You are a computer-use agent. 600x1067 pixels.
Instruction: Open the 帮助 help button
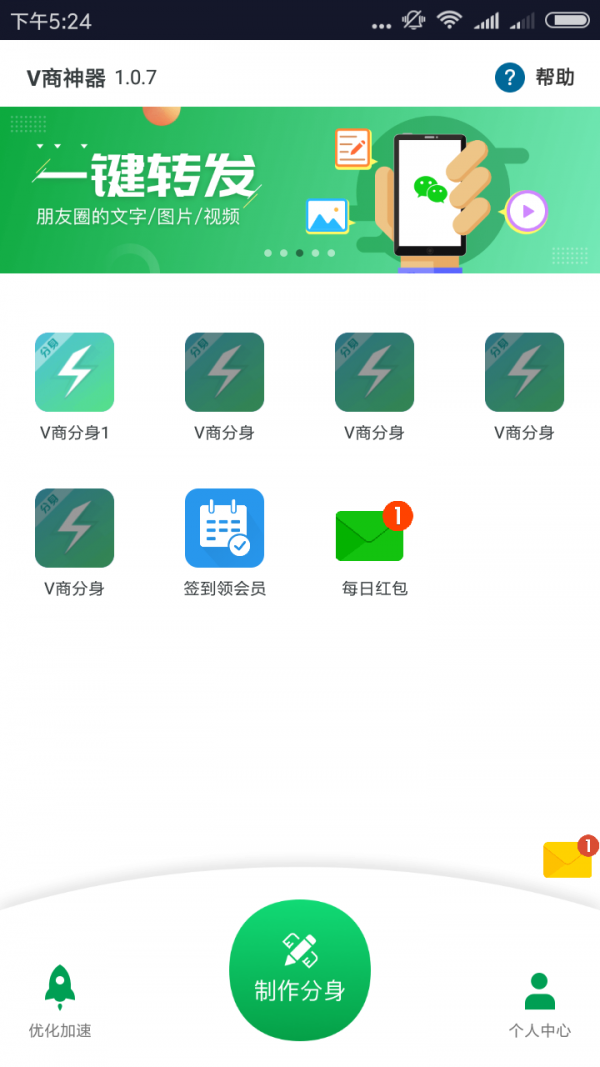tap(535, 77)
